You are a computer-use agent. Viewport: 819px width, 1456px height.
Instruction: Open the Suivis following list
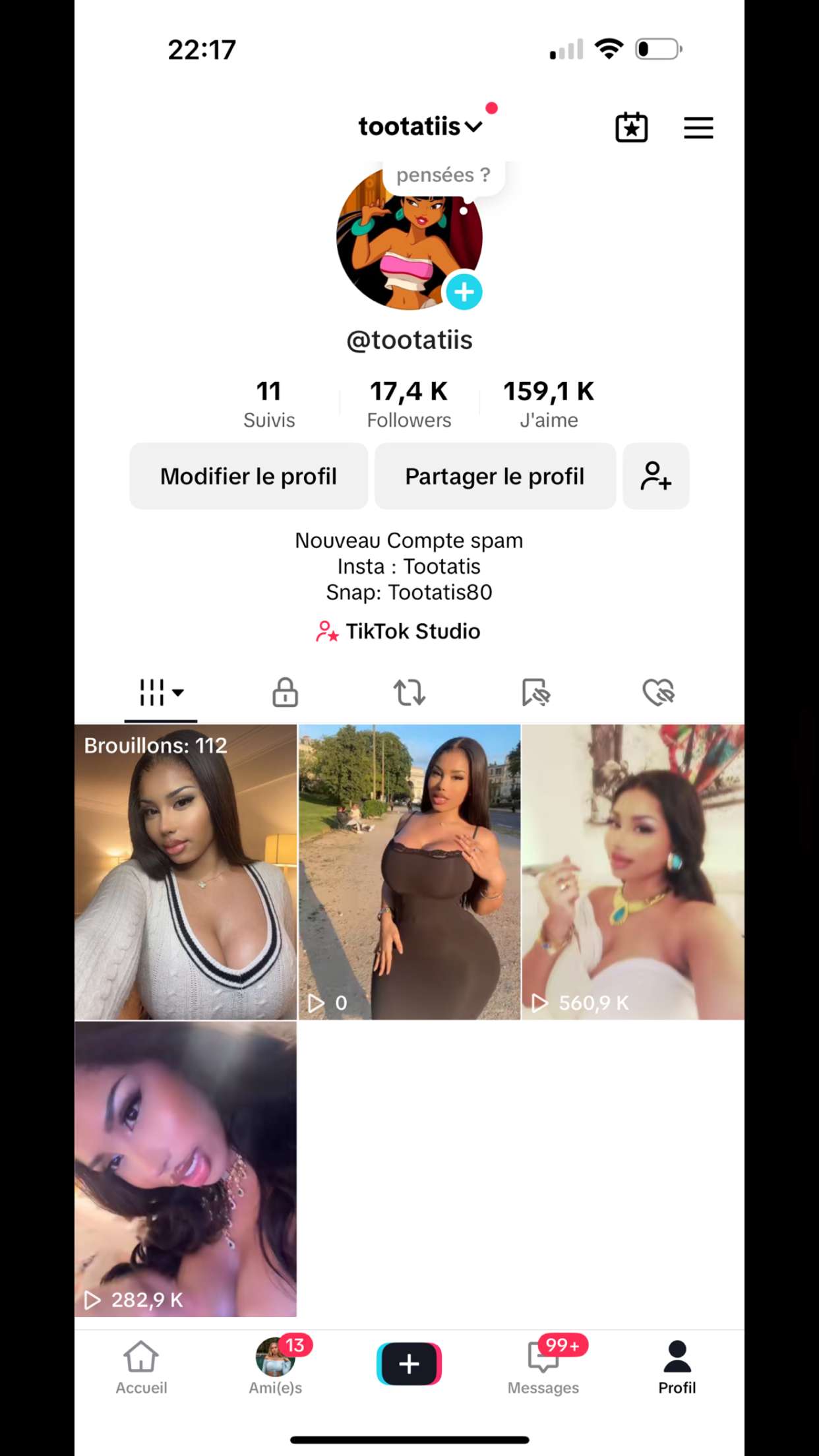[x=269, y=404]
